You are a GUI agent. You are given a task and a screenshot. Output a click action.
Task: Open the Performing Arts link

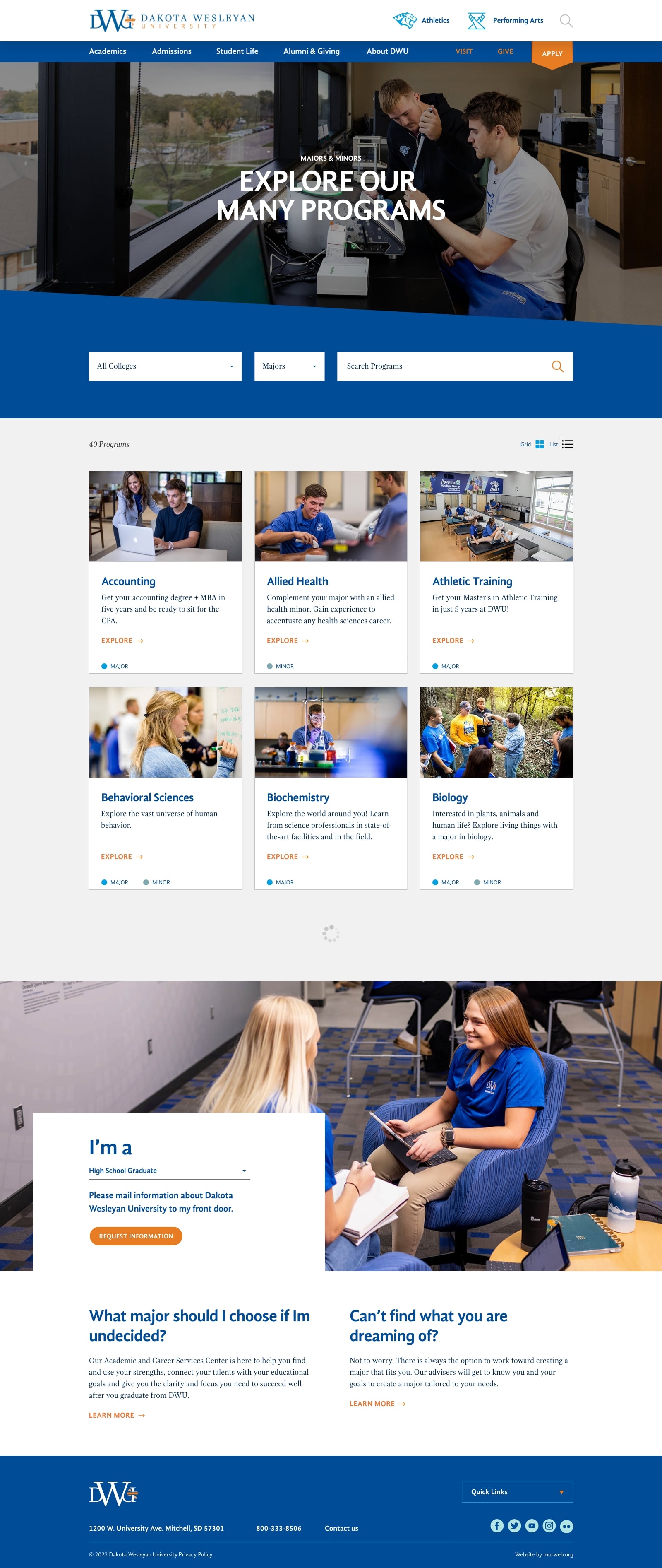pyautogui.click(x=506, y=21)
